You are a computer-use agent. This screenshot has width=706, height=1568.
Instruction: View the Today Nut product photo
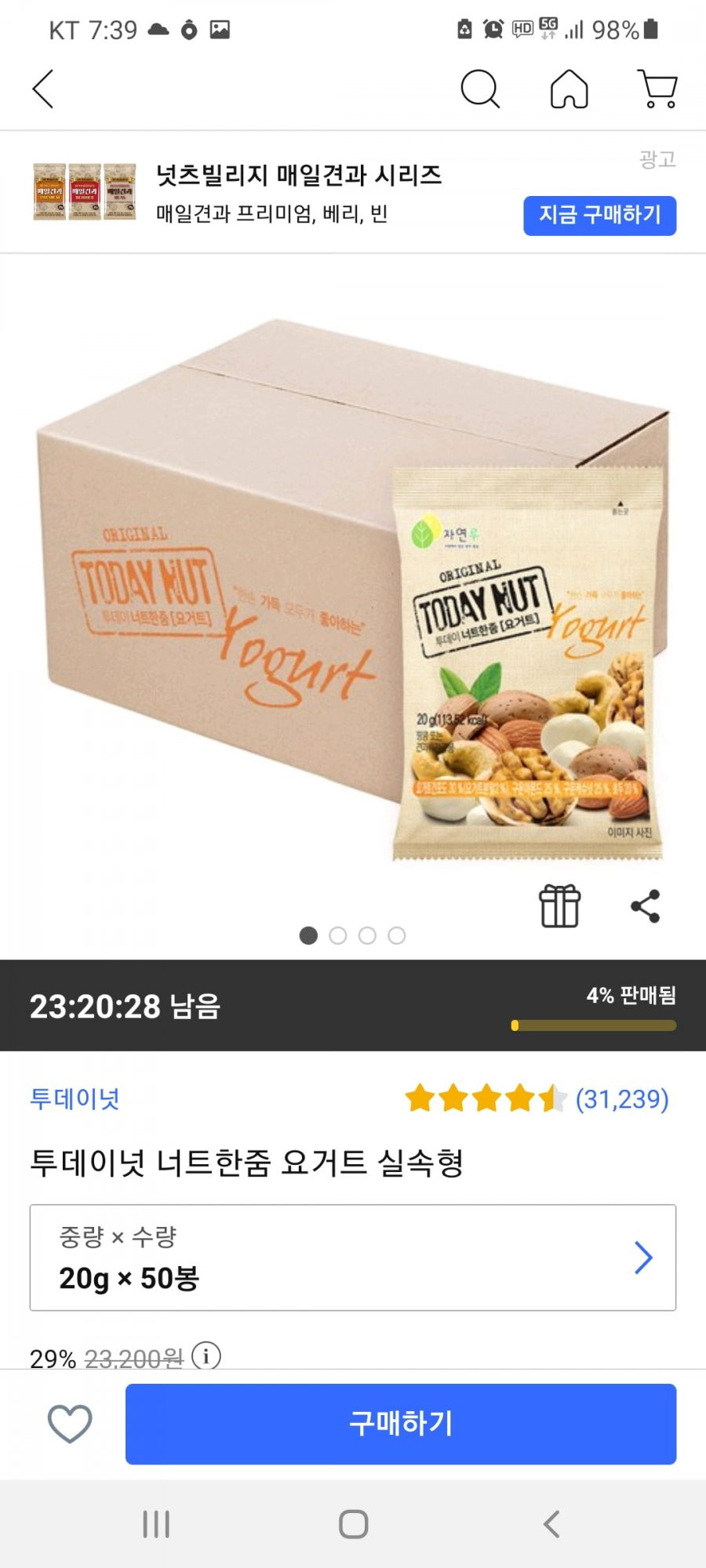coord(353,588)
